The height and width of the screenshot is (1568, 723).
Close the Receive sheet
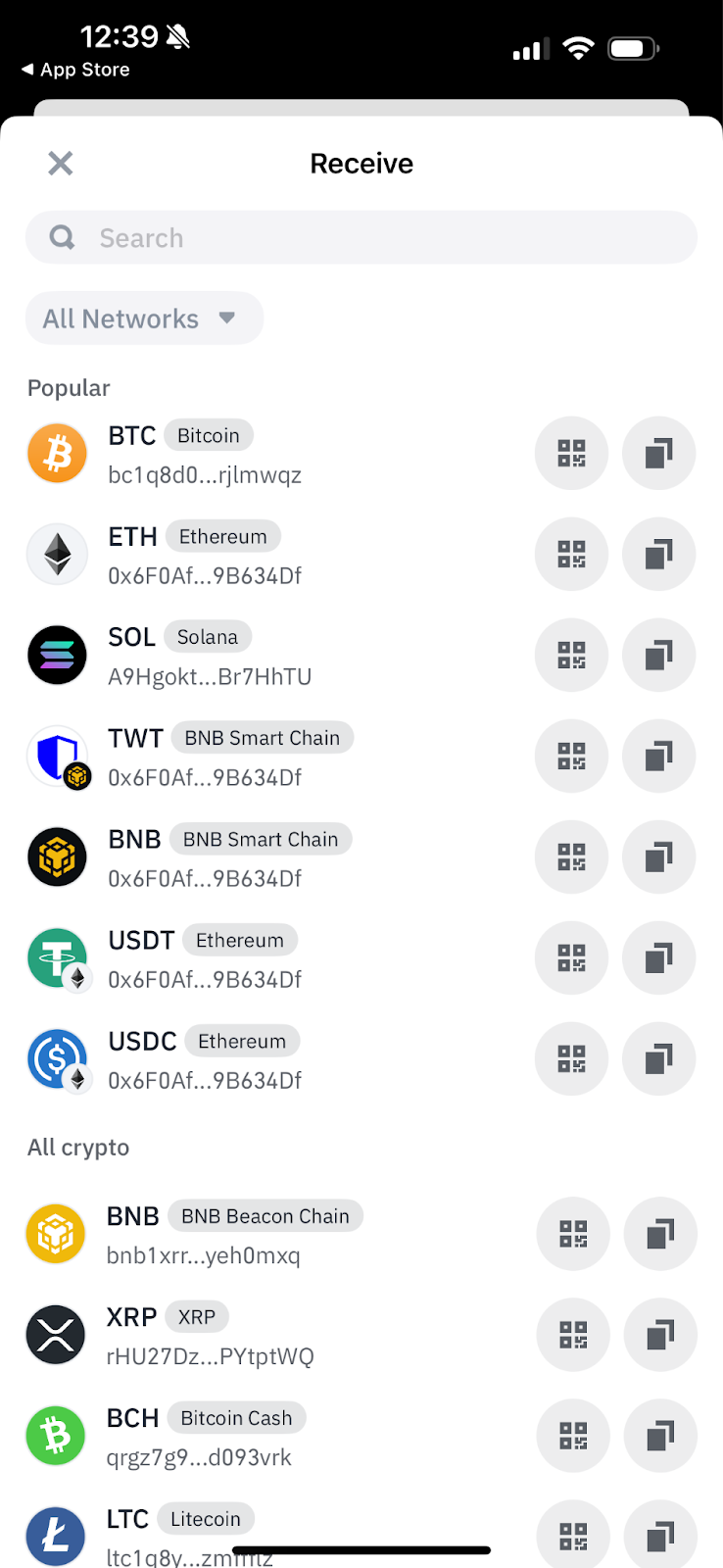(61, 164)
